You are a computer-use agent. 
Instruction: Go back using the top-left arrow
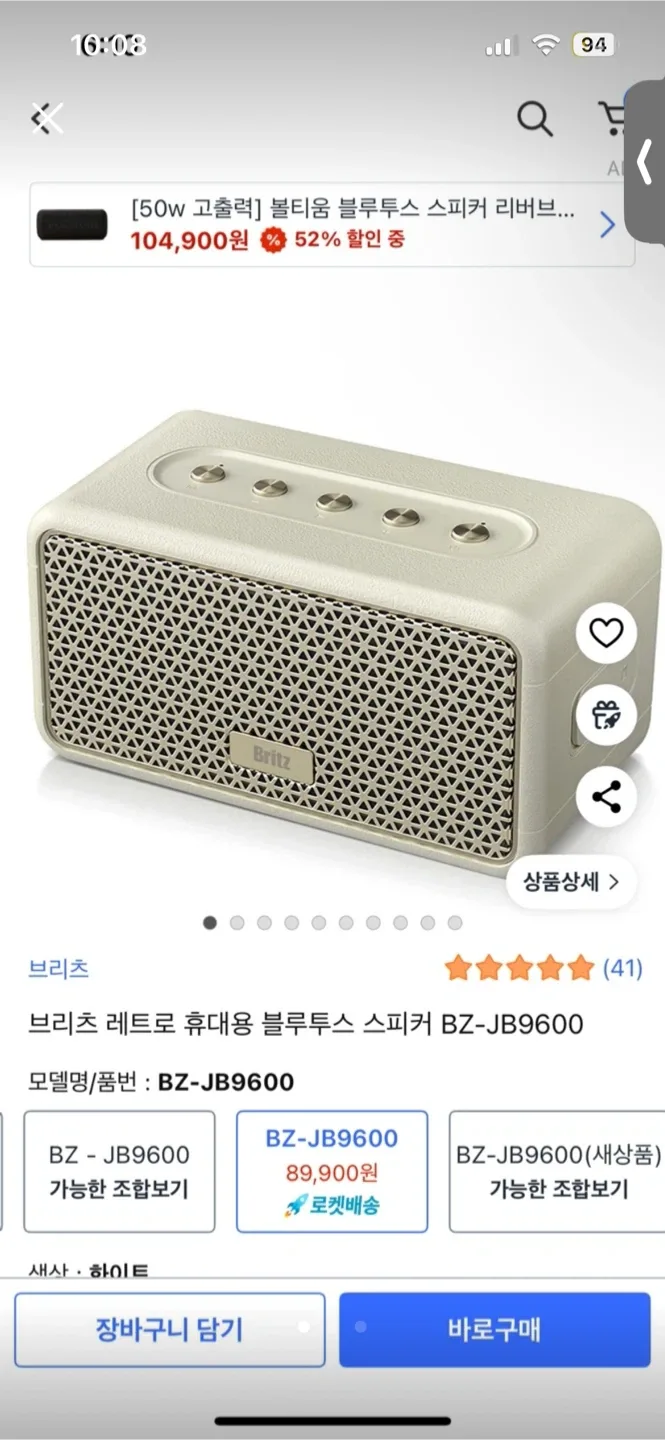pyautogui.click(x=45, y=119)
